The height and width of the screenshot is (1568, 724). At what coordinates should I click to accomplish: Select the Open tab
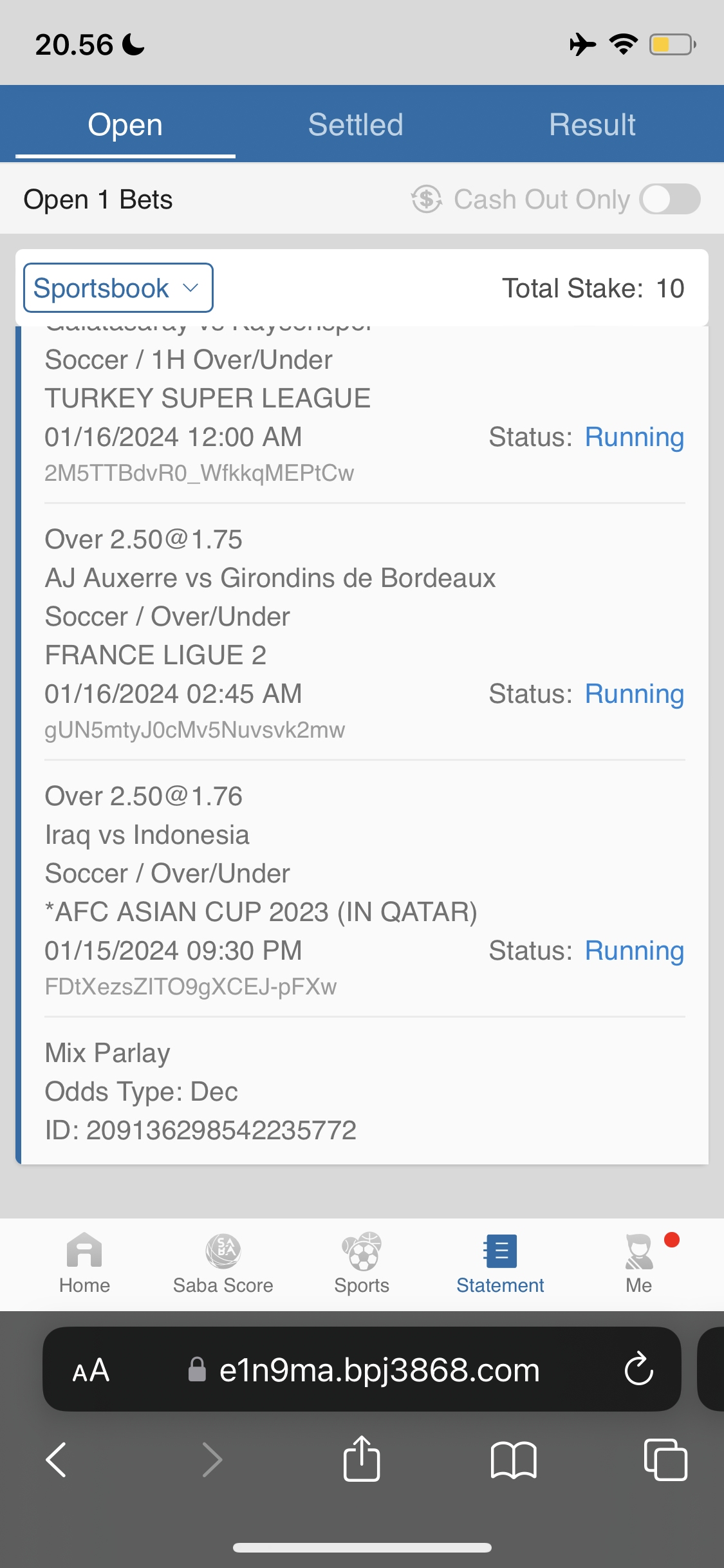click(x=125, y=125)
